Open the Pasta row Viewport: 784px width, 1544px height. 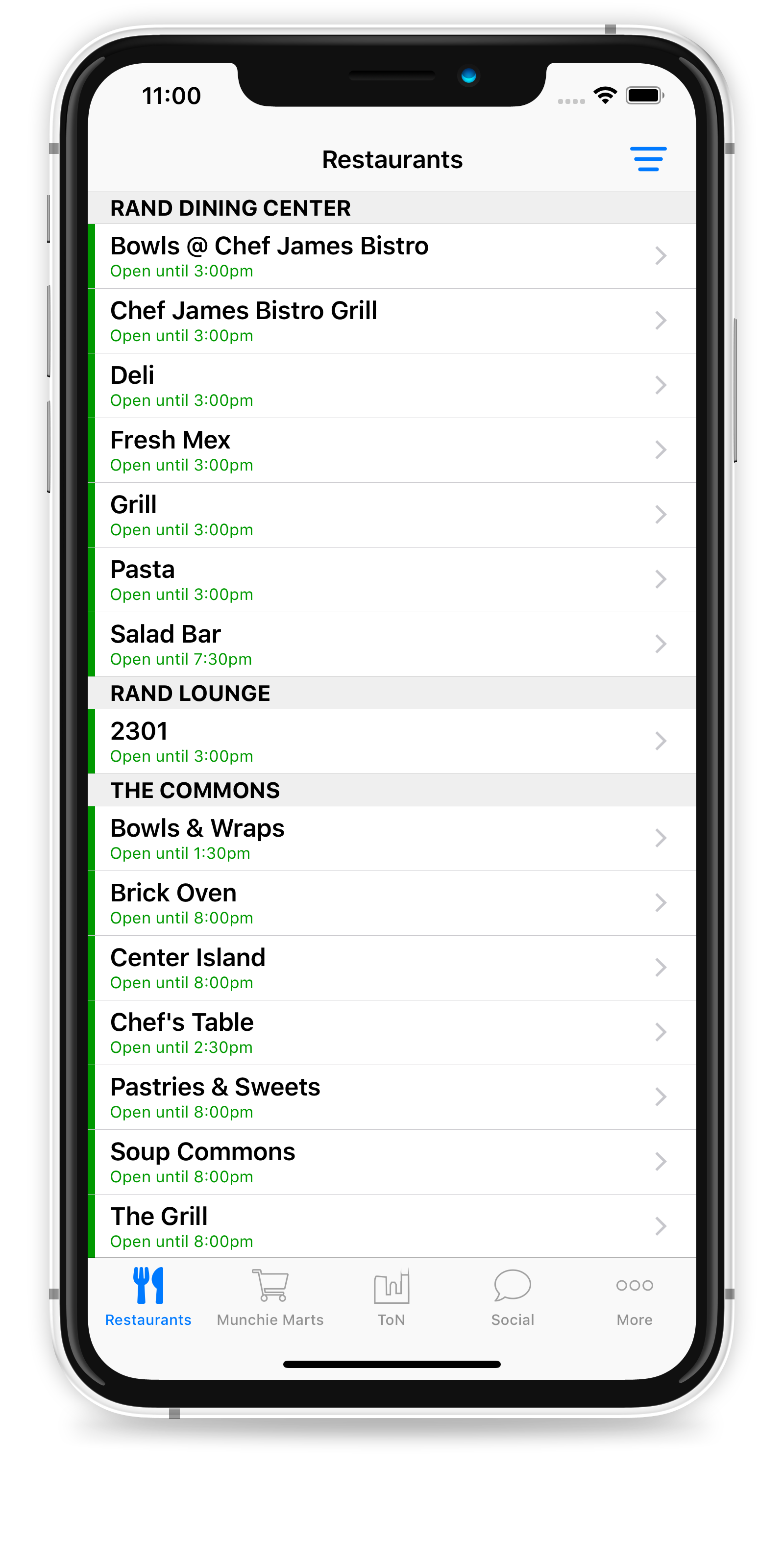point(392,580)
